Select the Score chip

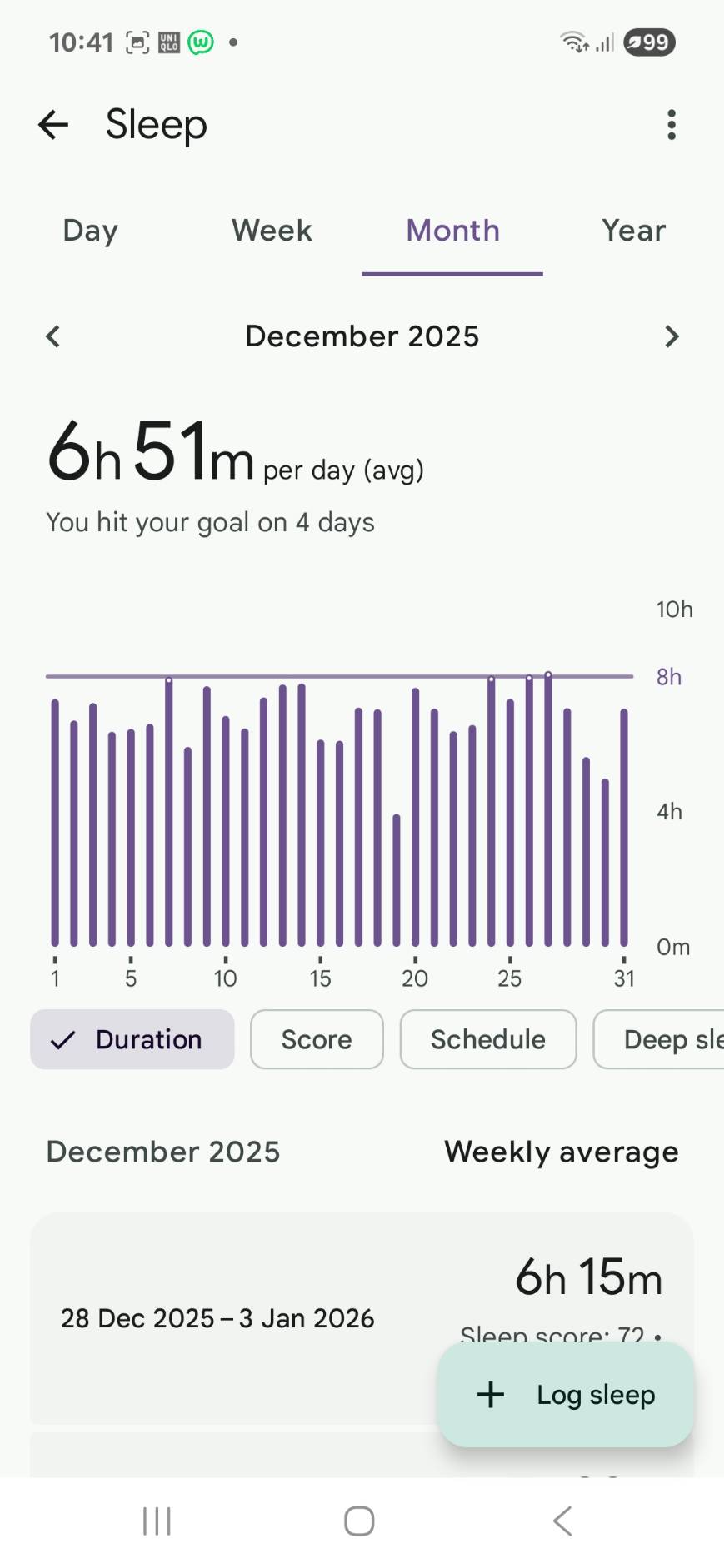pos(317,1039)
